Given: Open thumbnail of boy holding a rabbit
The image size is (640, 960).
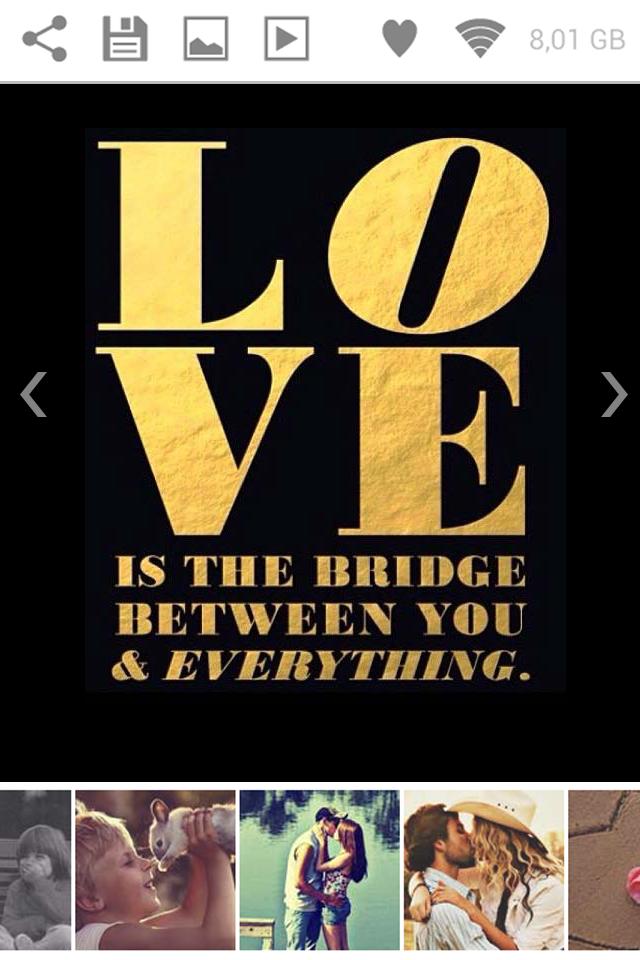Looking at the screenshot, I should click(x=155, y=869).
